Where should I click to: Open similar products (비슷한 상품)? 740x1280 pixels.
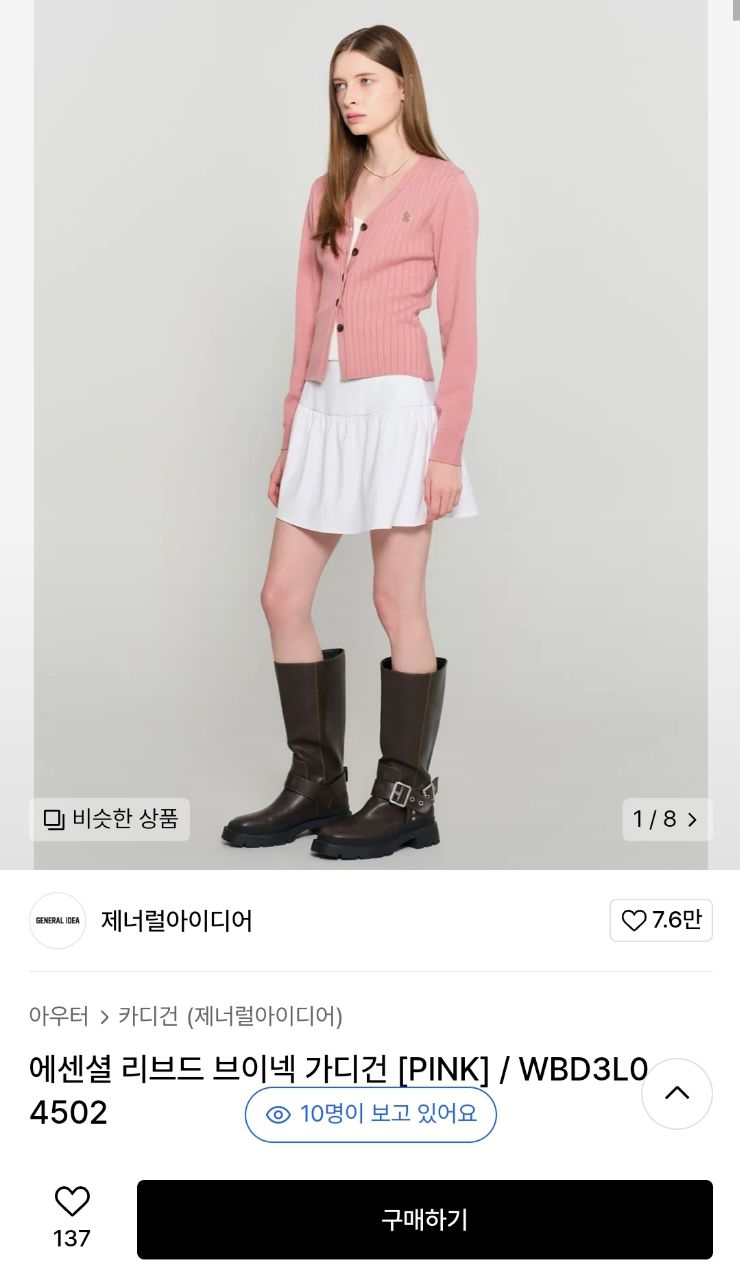(110, 819)
